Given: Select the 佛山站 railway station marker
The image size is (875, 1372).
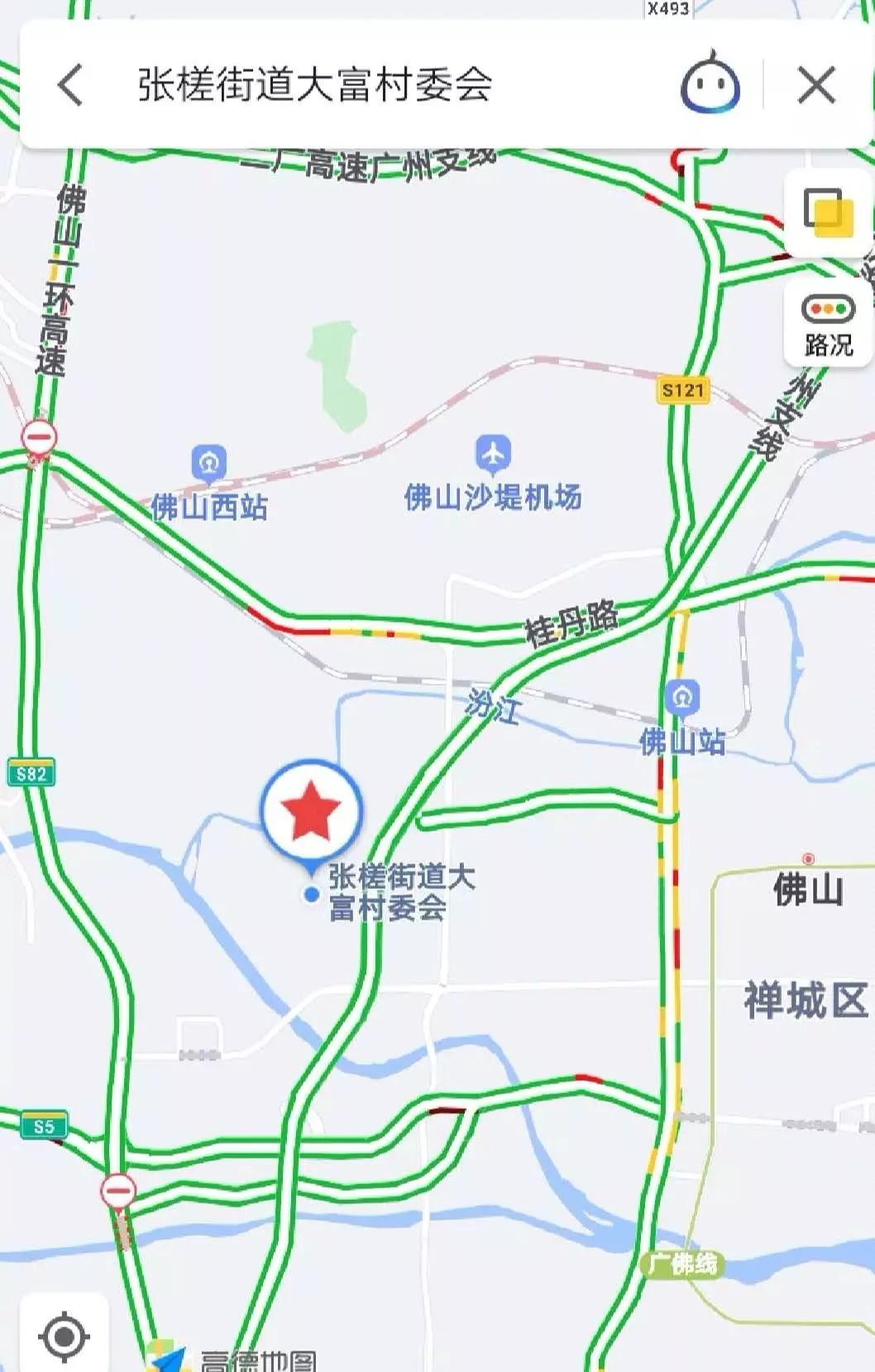Looking at the screenshot, I should [x=682, y=699].
